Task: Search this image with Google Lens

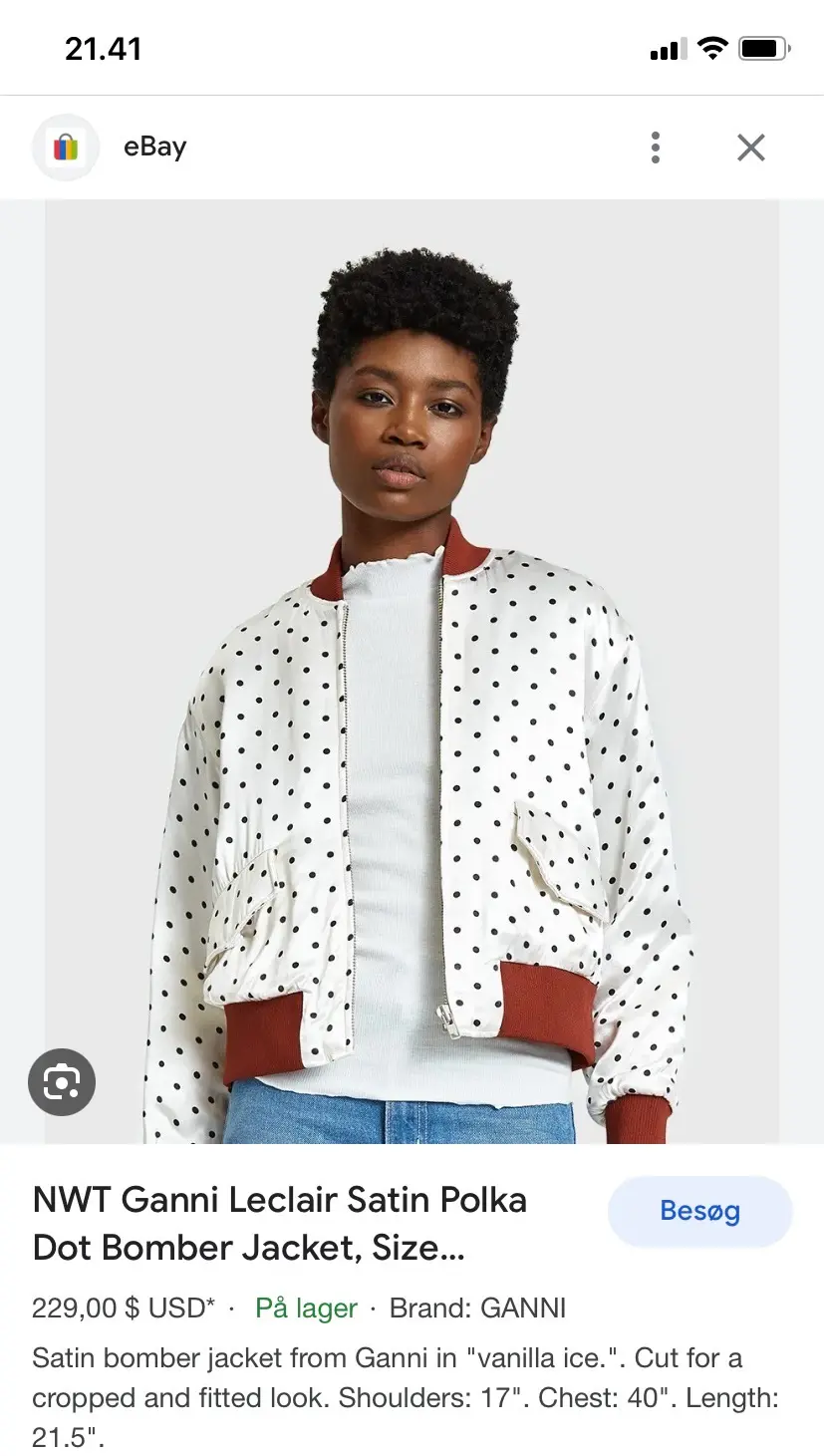Action: coord(62,1081)
